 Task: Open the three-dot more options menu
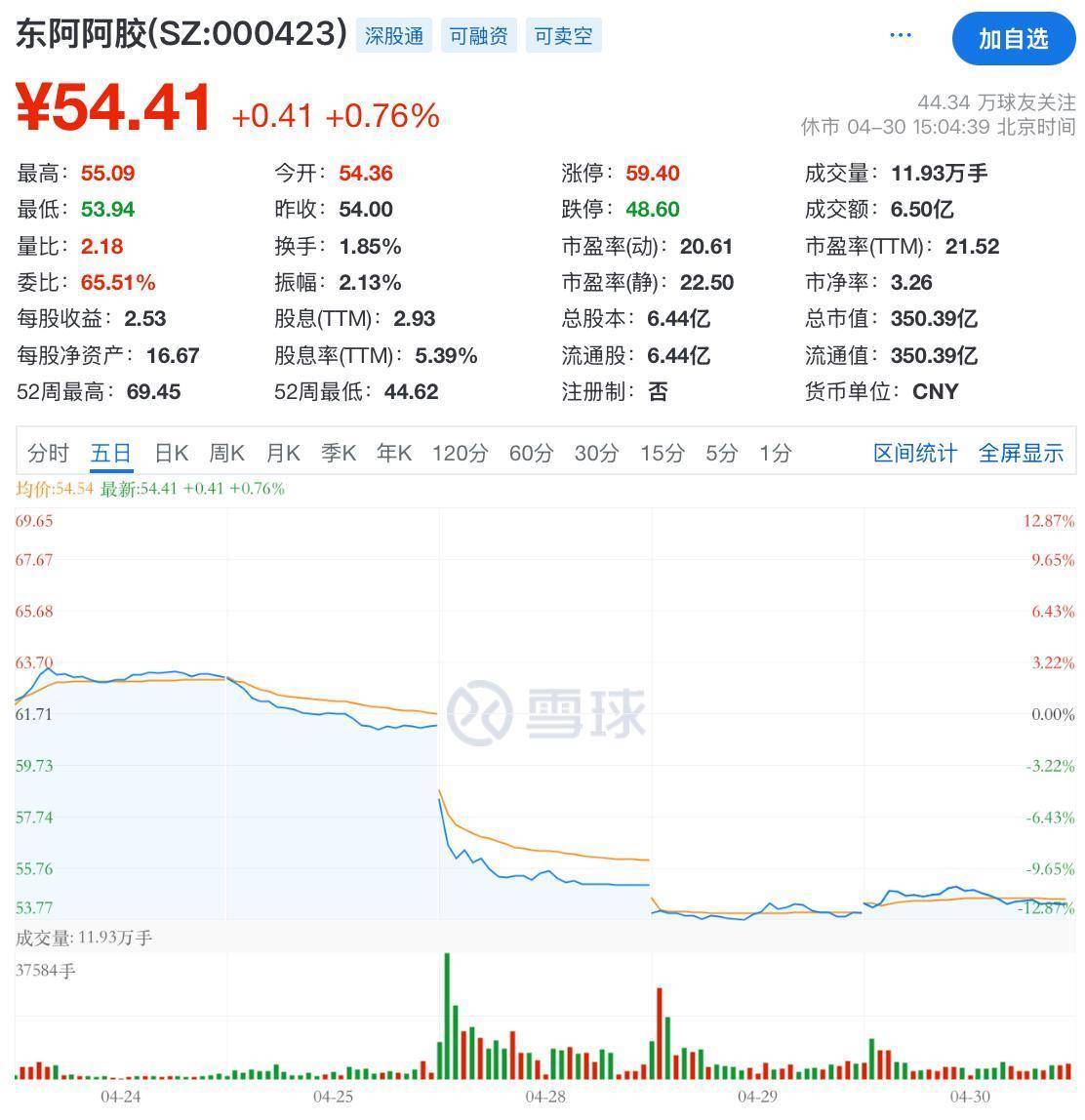pyautogui.click(x=900, y=36)
